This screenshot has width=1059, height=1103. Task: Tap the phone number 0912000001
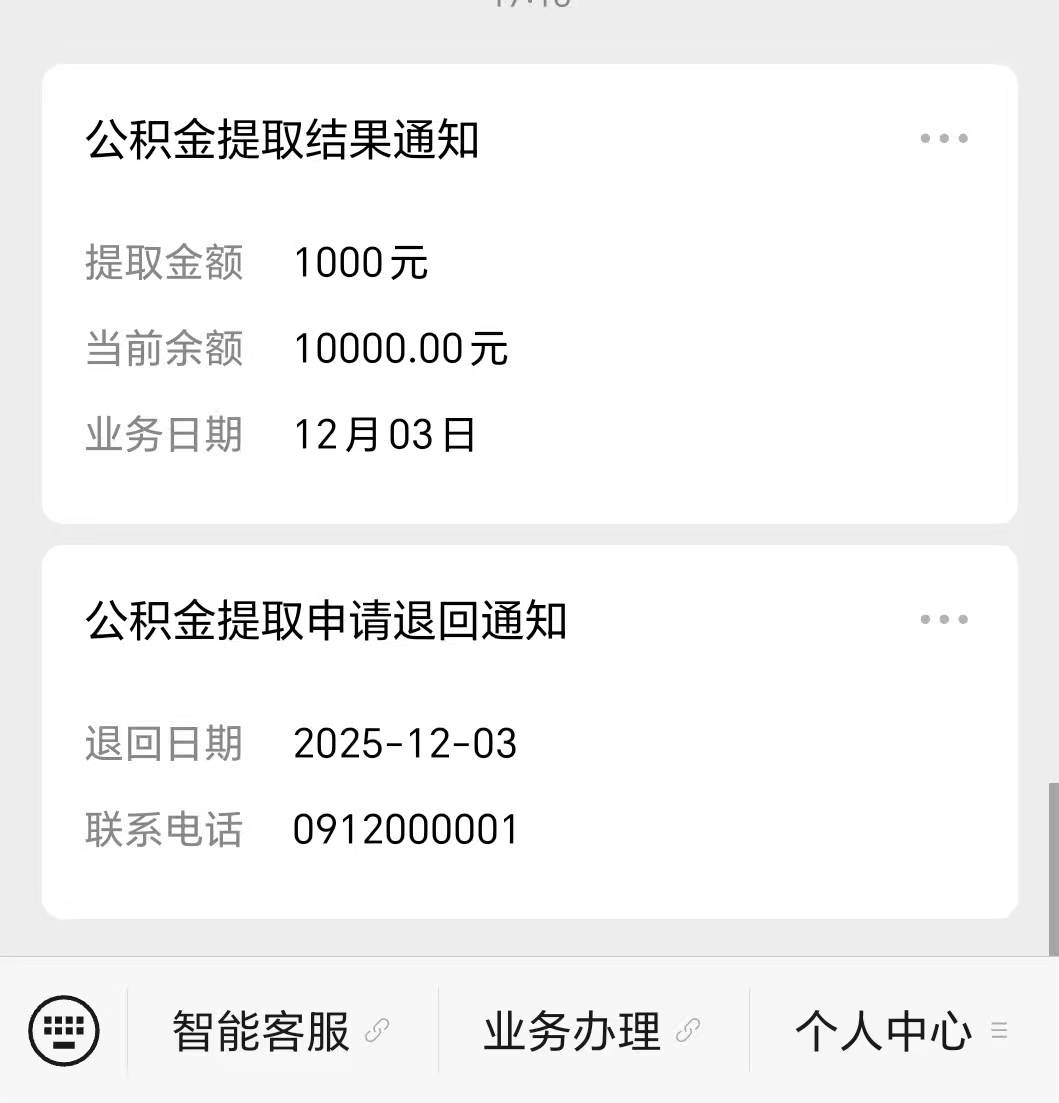[405, 829]
